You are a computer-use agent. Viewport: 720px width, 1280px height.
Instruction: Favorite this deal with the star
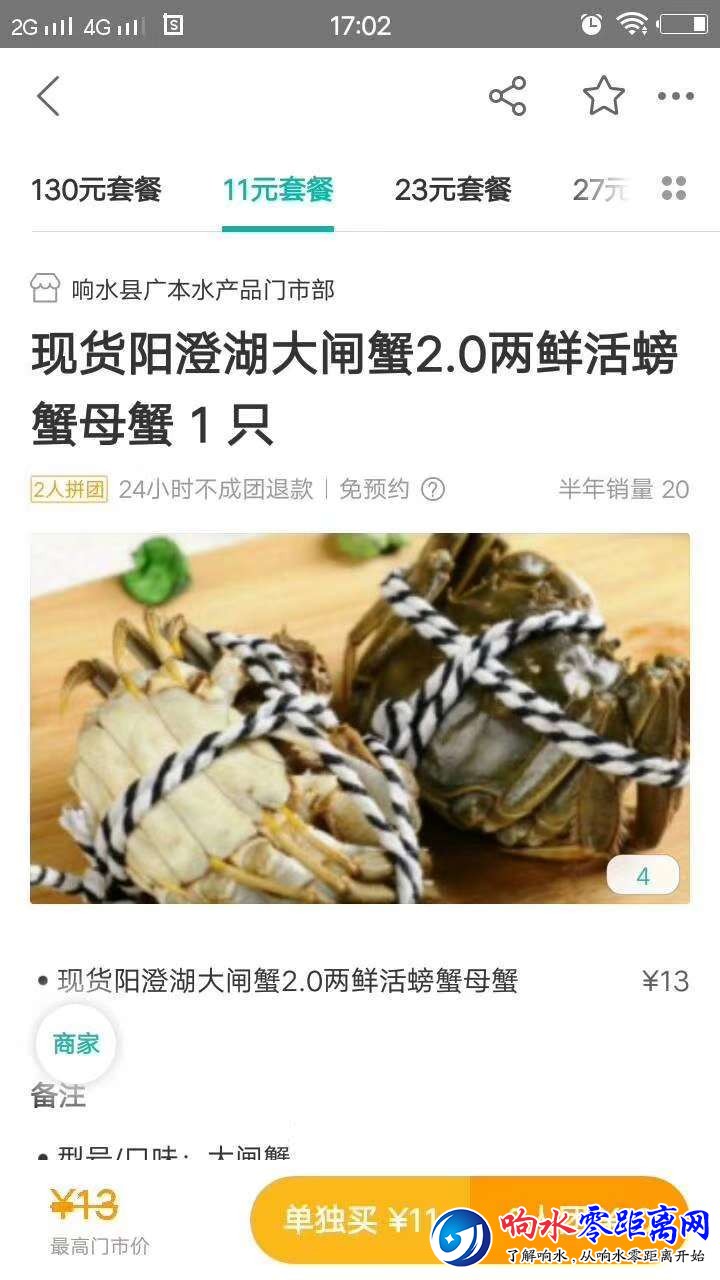click(x=603, y=97)
